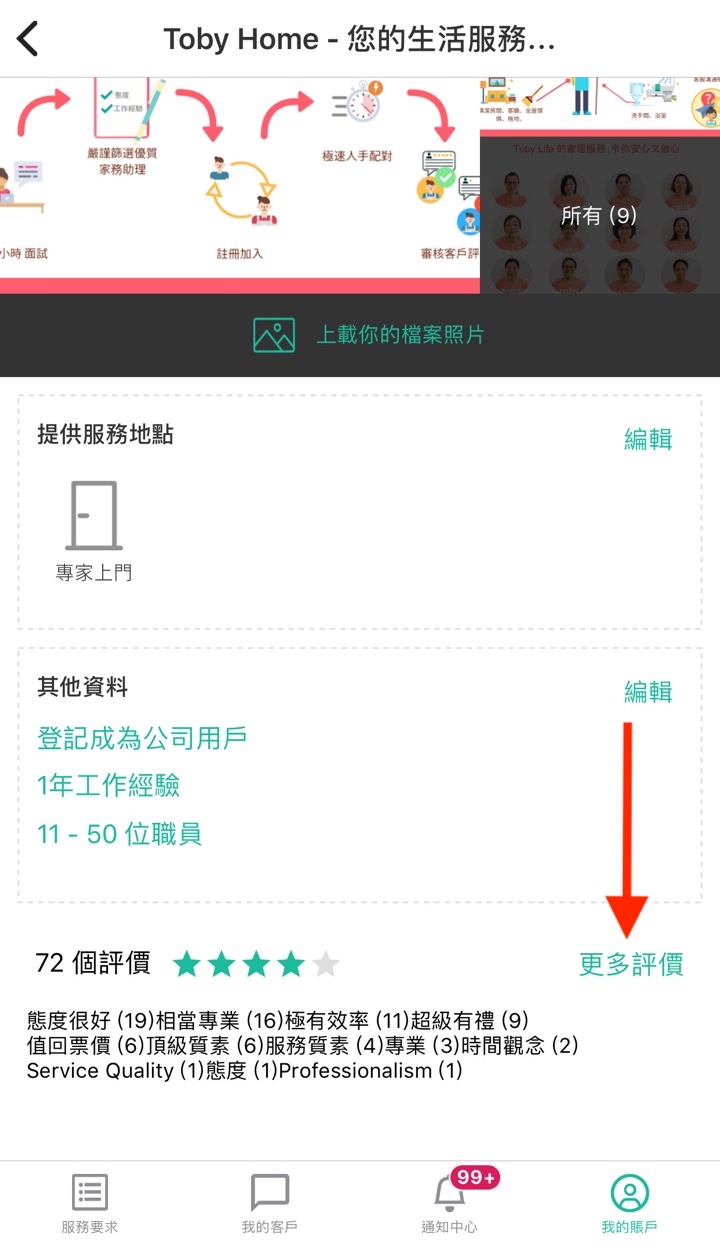Tap 上載你的檔案照片 to upload photos
Screen dimensions: 720x1246
point(368,335)
